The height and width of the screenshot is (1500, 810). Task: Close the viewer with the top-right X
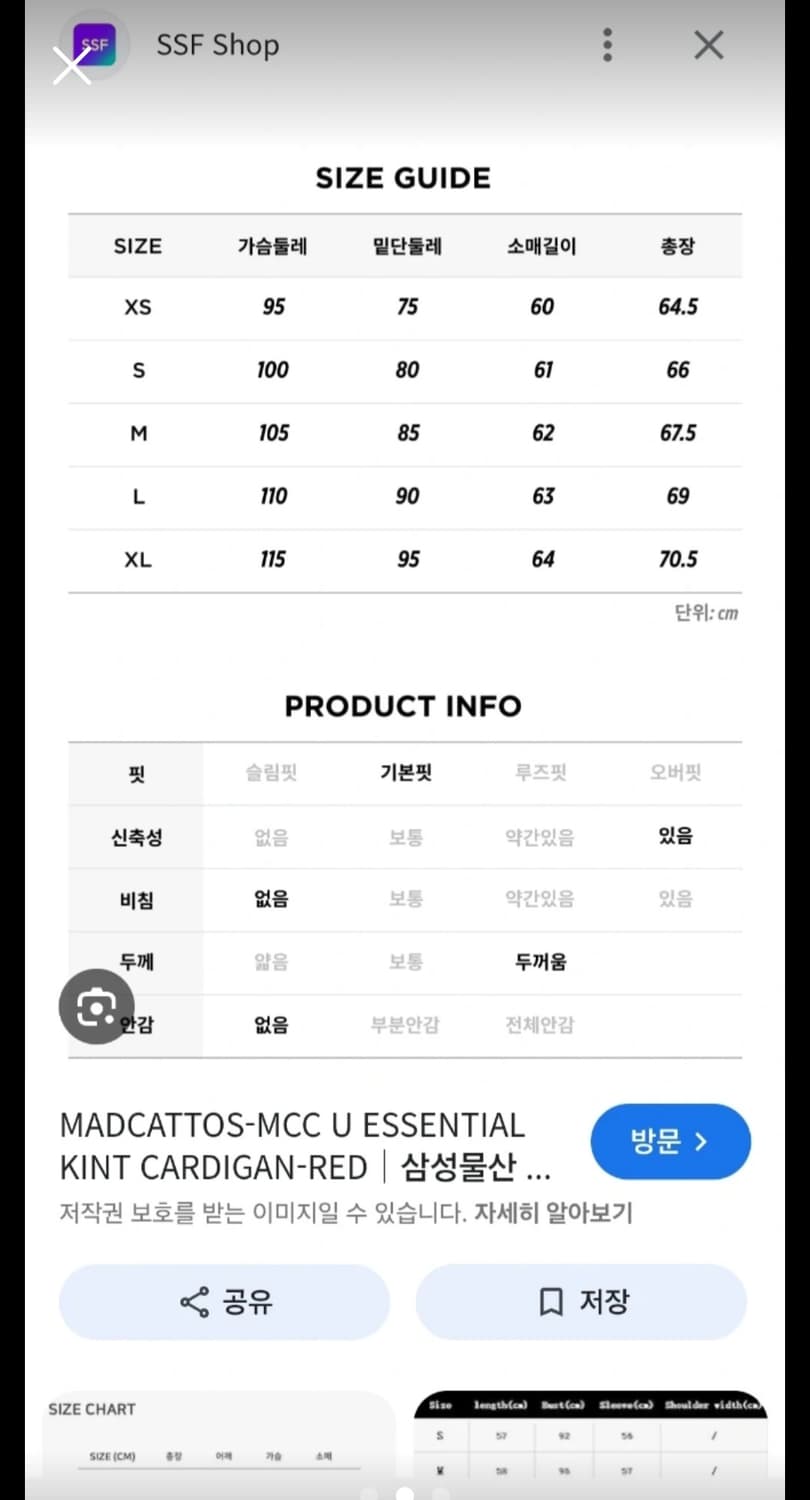tap(708, 45)
